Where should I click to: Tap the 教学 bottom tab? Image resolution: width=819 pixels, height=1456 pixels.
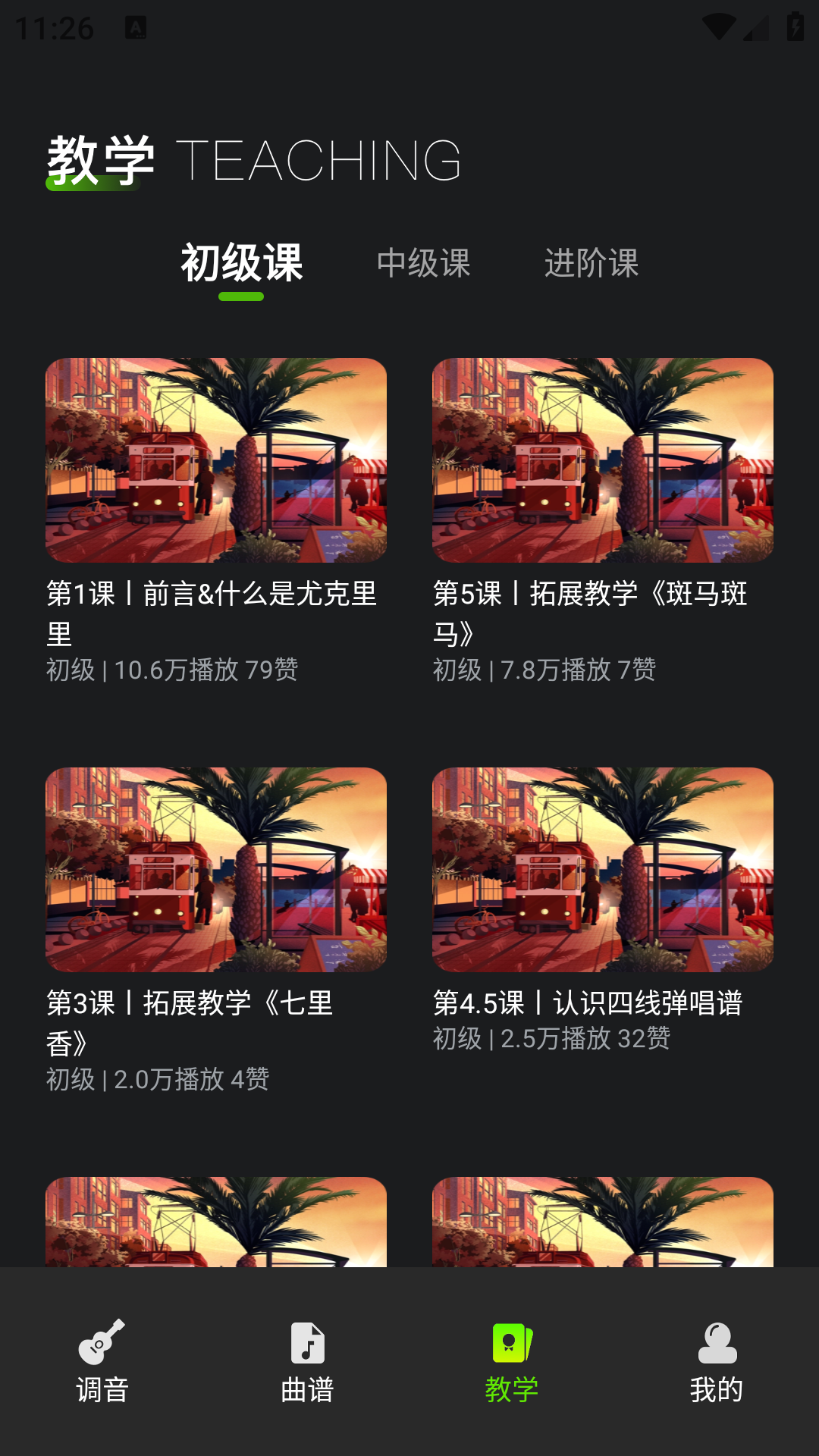click(512, 1361)
